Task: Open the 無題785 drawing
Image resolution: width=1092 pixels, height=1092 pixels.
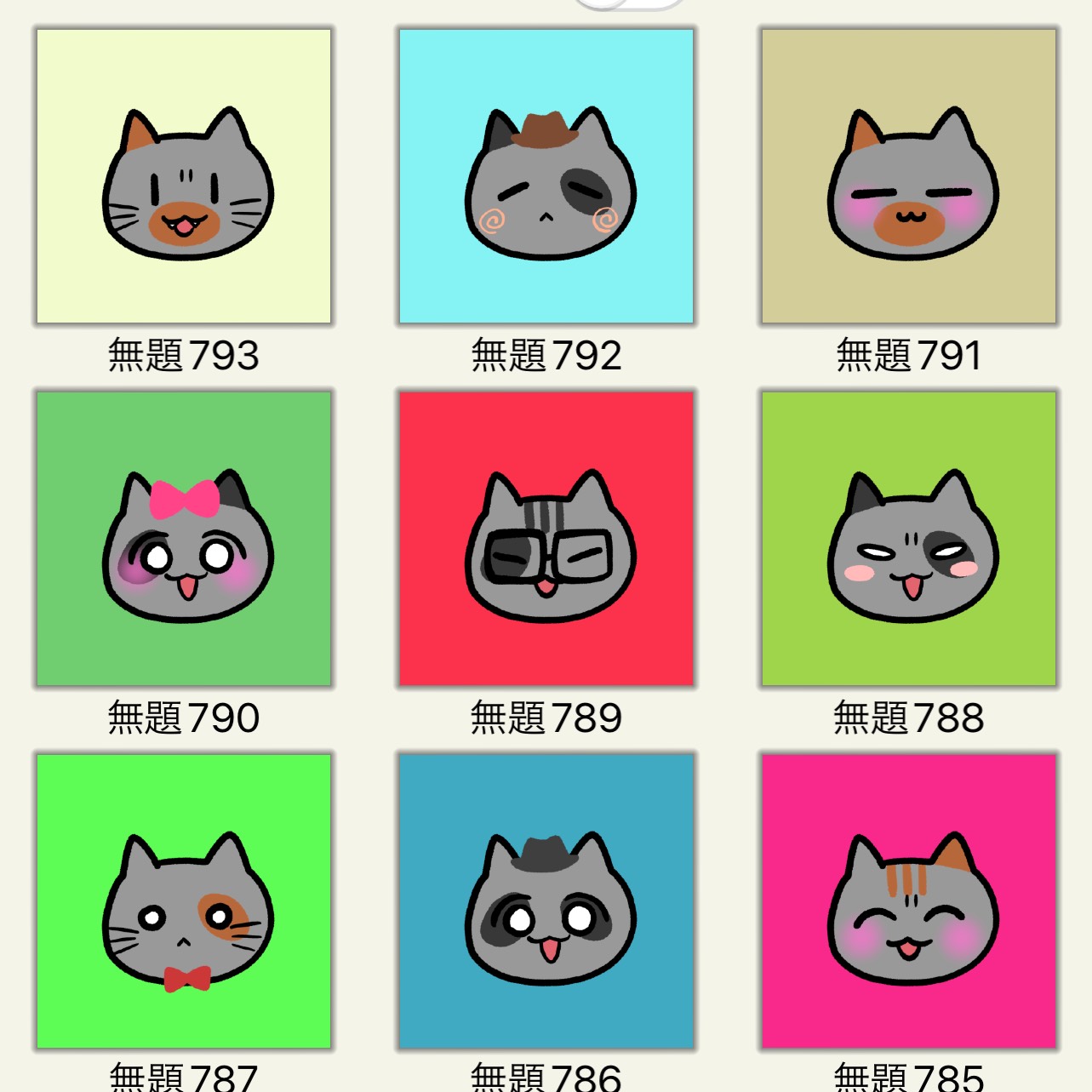Action: point(909,901)
